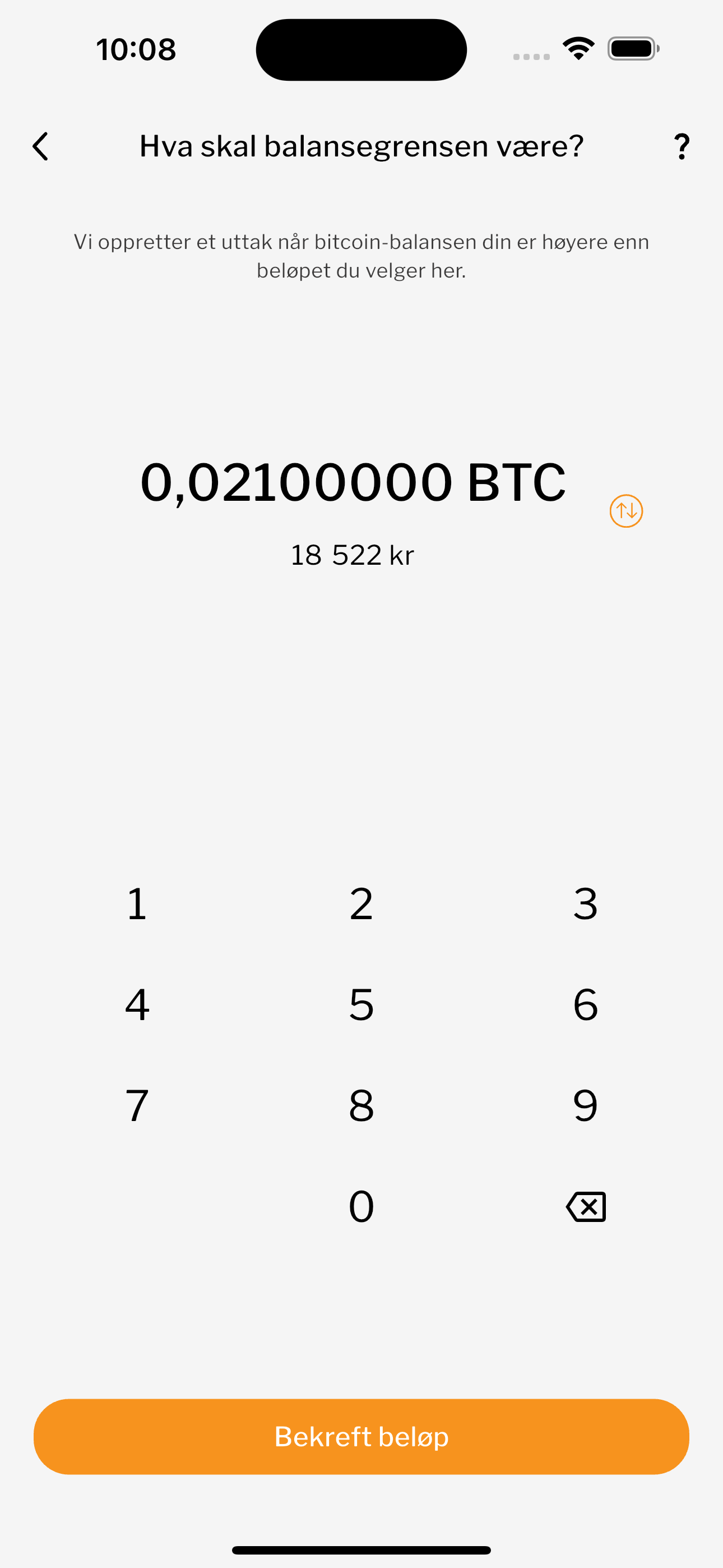The image size is (723, 1568).
Task: Tap the 2 key
Action: click(361, 904)
